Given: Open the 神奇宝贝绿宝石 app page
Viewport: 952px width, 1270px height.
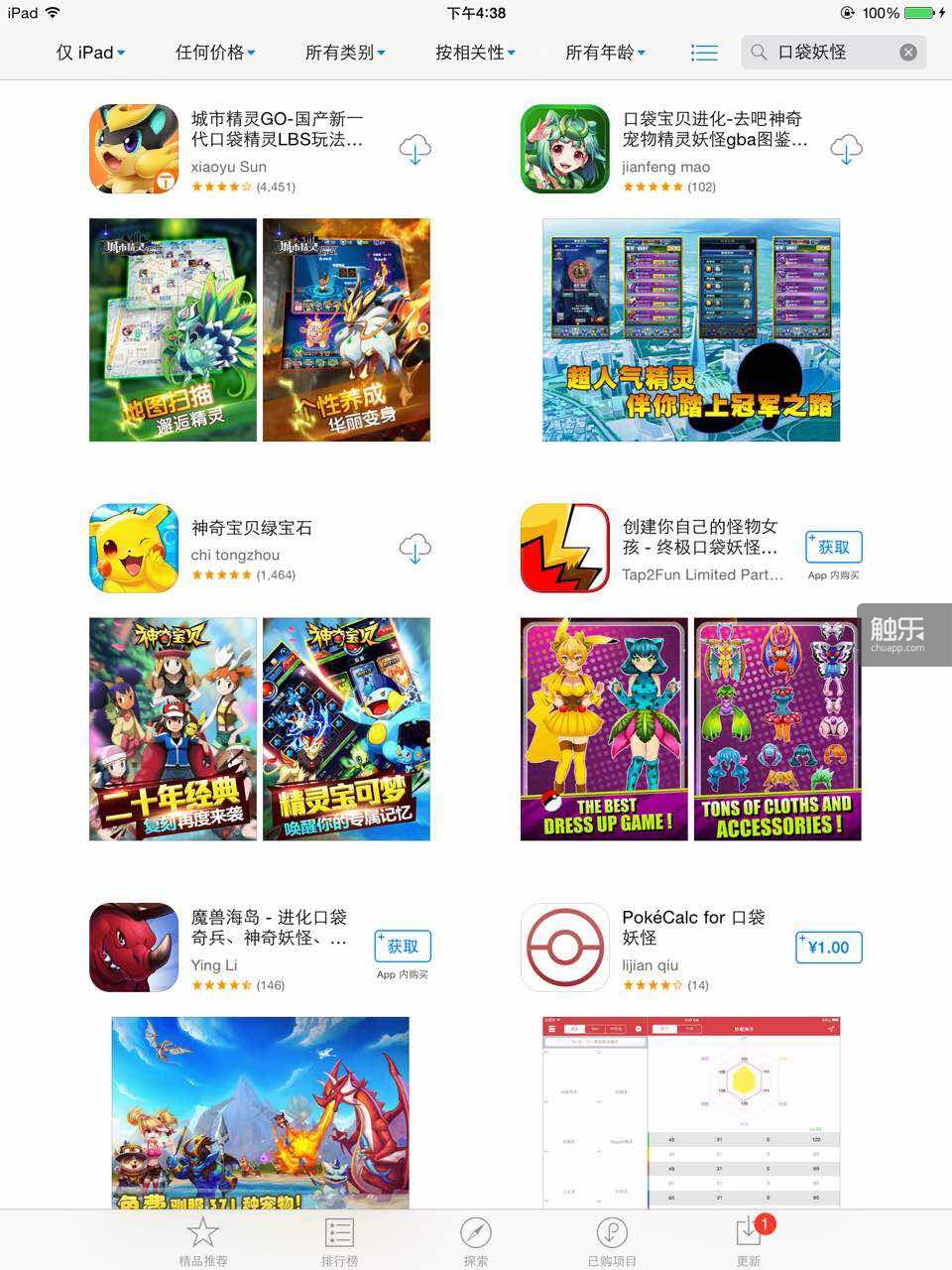Looking at the screenshot, I should pyautogui.click(x=252, y=528).
